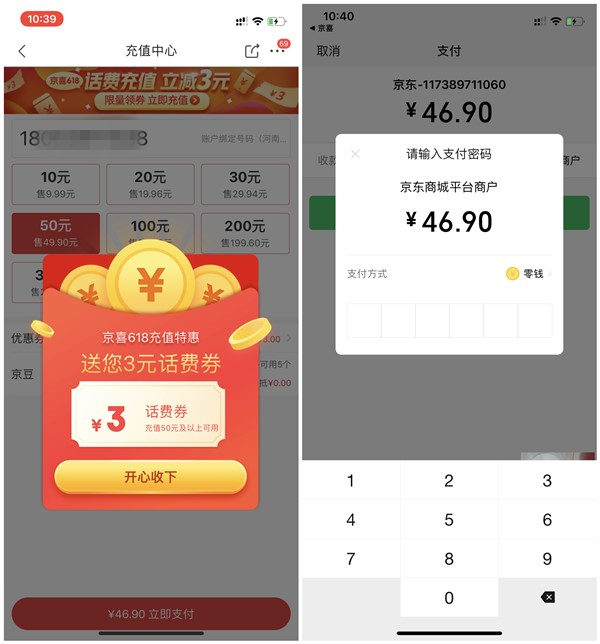Image resolution: width=600 pixels, height=644 pixels.
Task: Open the 话费充值 立减3元 banner
Action: point(150,91)
